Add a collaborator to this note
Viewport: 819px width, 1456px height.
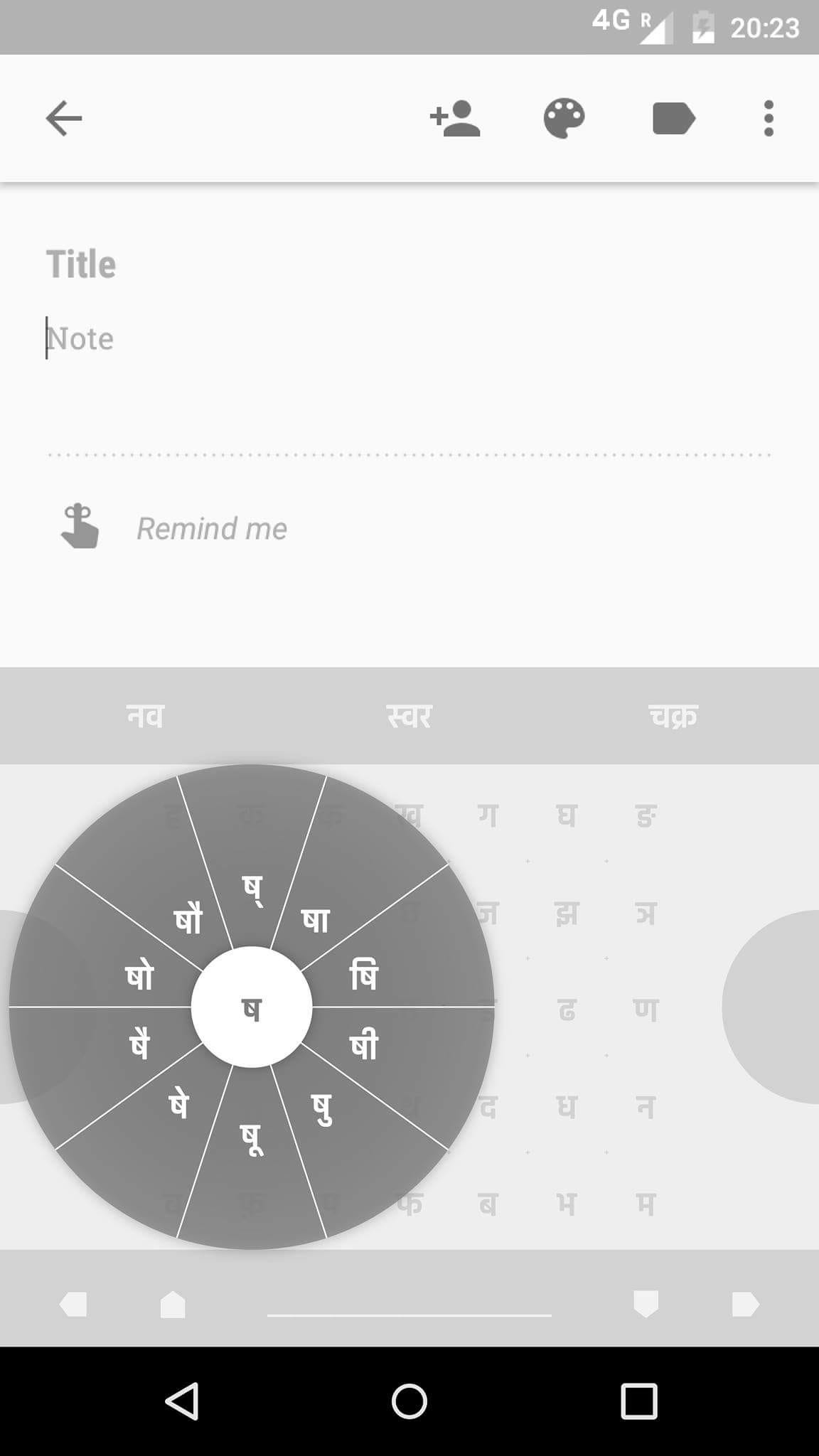point(455,118)
